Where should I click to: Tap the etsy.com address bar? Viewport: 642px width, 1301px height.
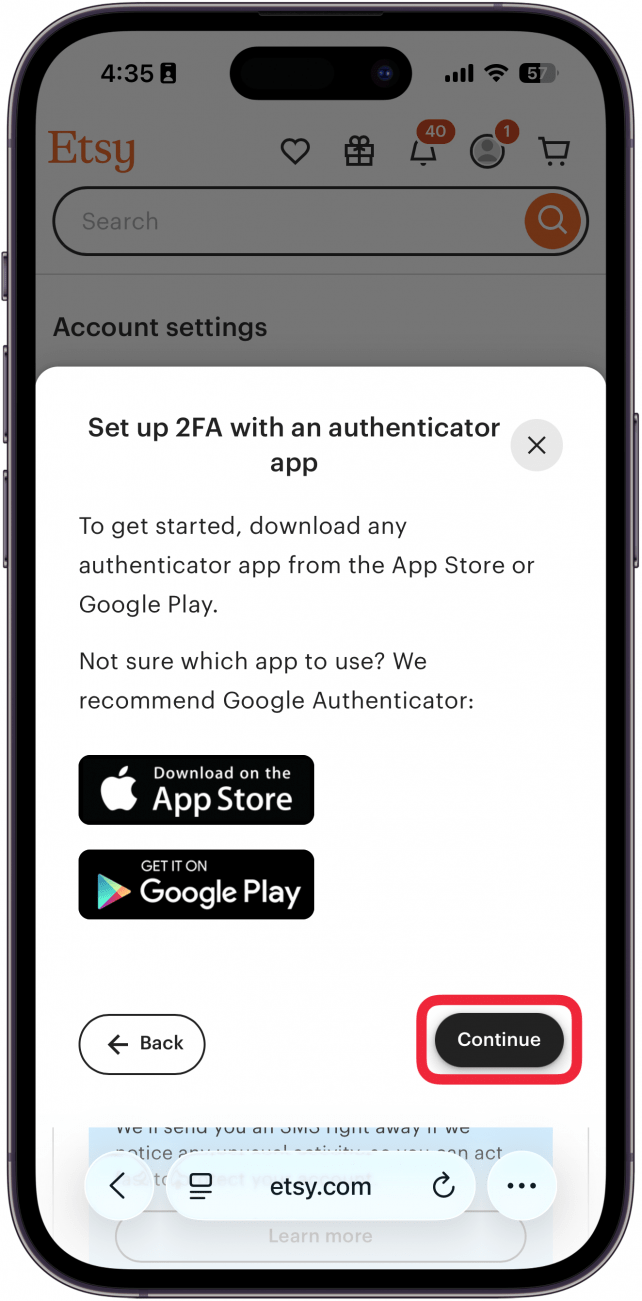coord(321,1187)
